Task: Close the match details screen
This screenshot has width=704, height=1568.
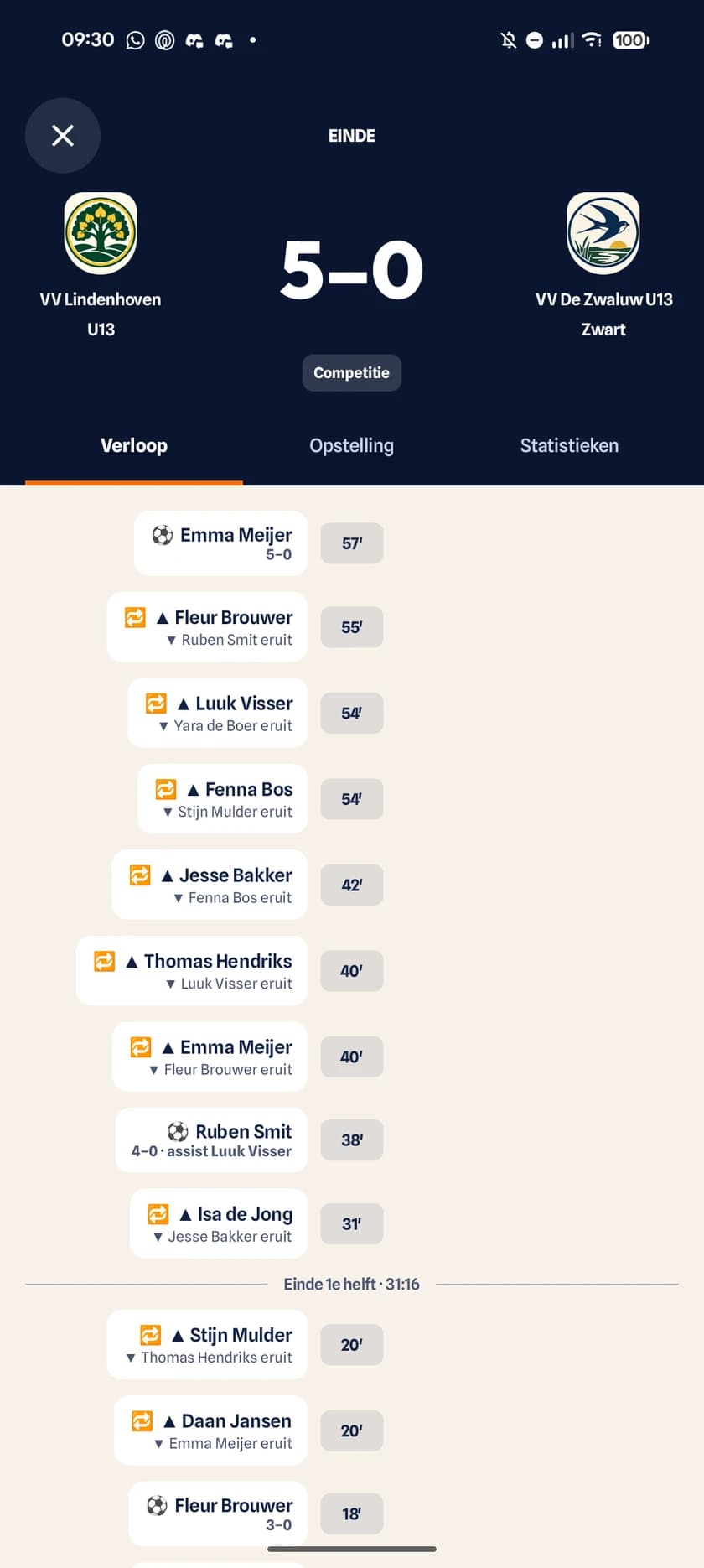Action: [63, 135]
